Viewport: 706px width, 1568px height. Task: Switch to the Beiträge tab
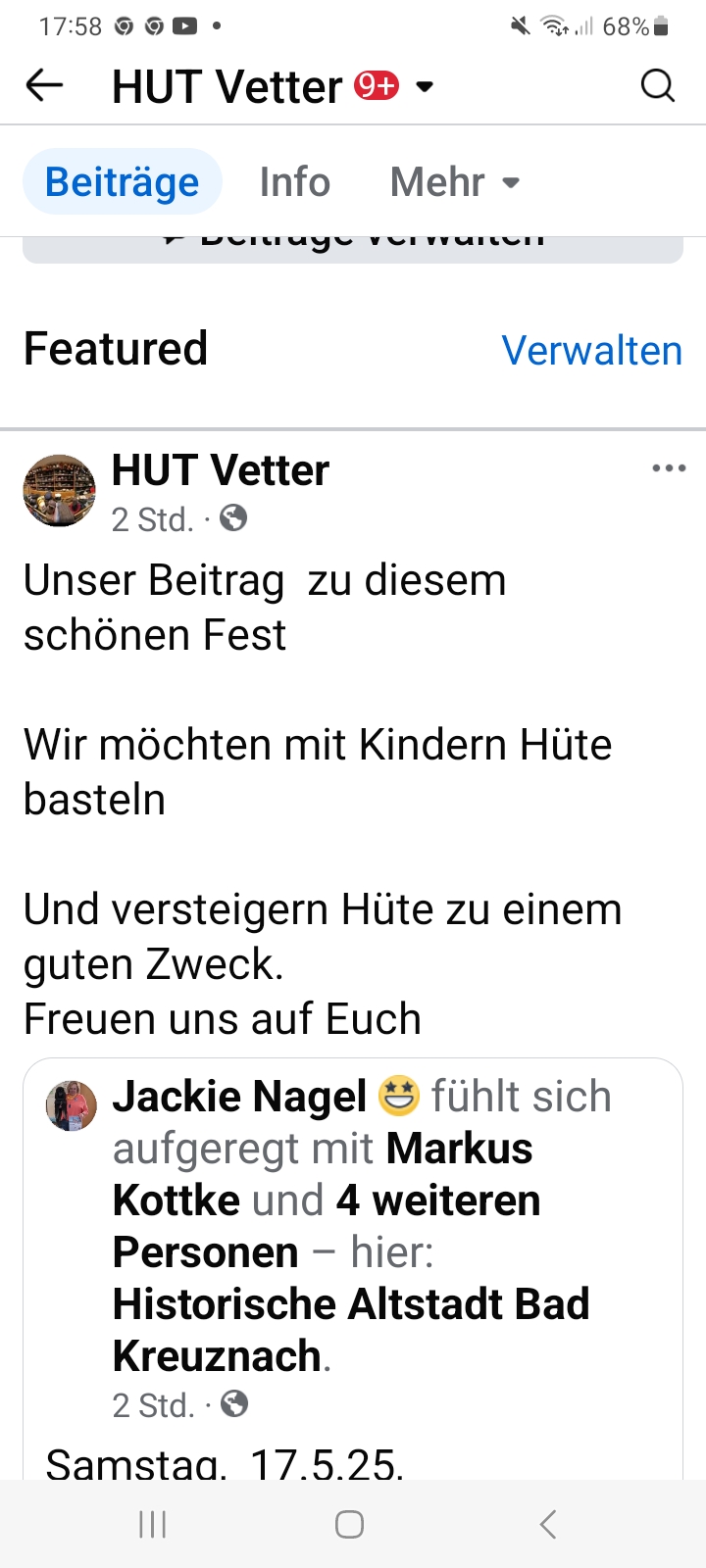[123, 182]
